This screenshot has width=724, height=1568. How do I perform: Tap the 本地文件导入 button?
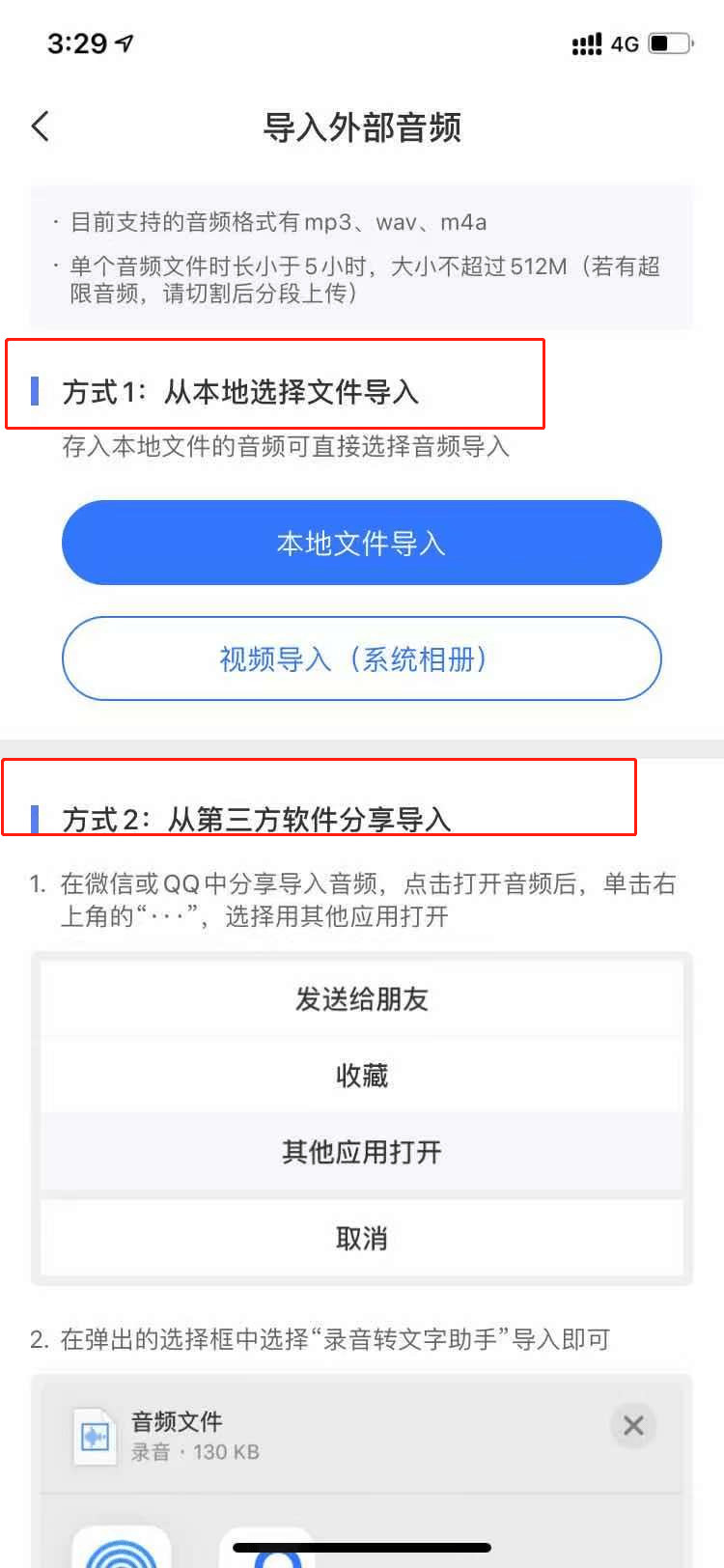pyautogui.click(x=361, y=543)
